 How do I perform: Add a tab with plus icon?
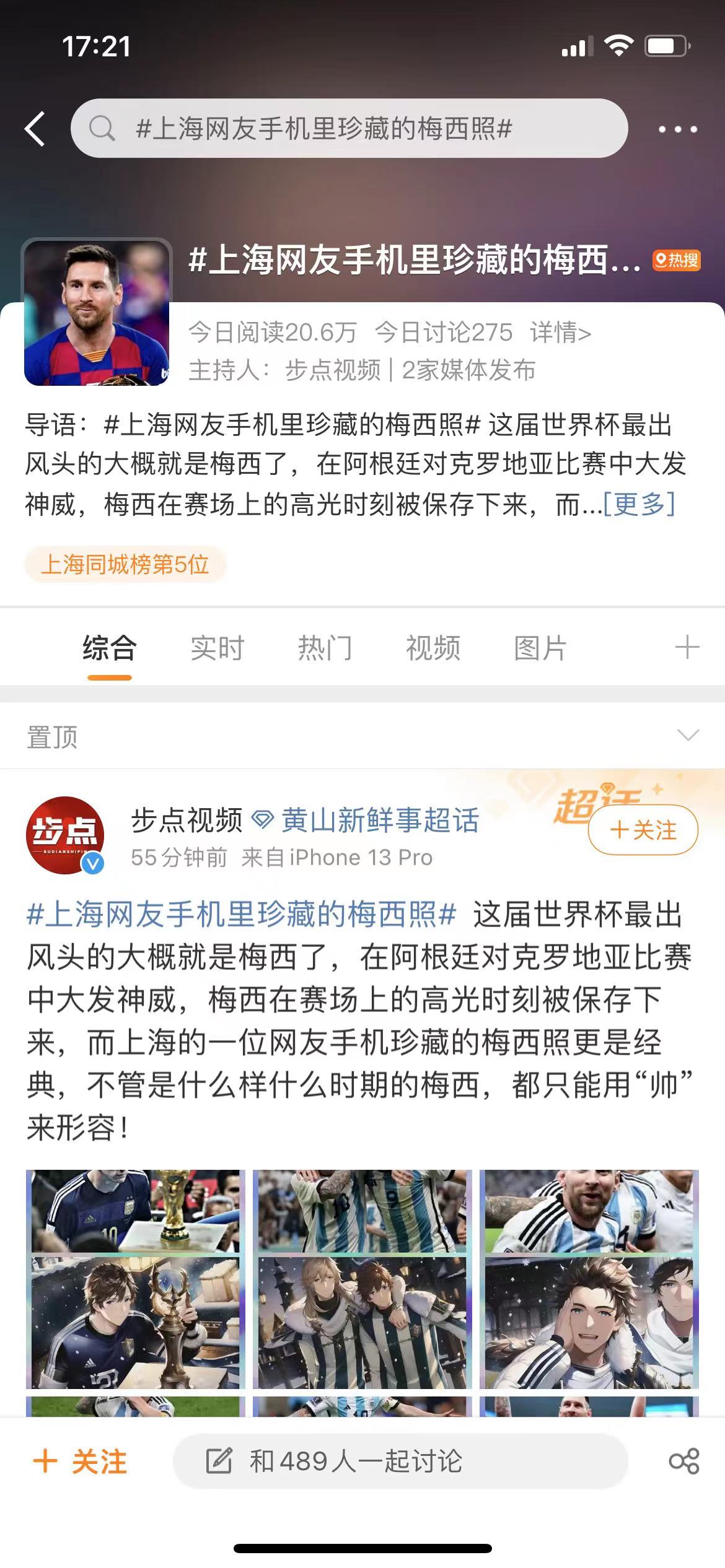687,648
